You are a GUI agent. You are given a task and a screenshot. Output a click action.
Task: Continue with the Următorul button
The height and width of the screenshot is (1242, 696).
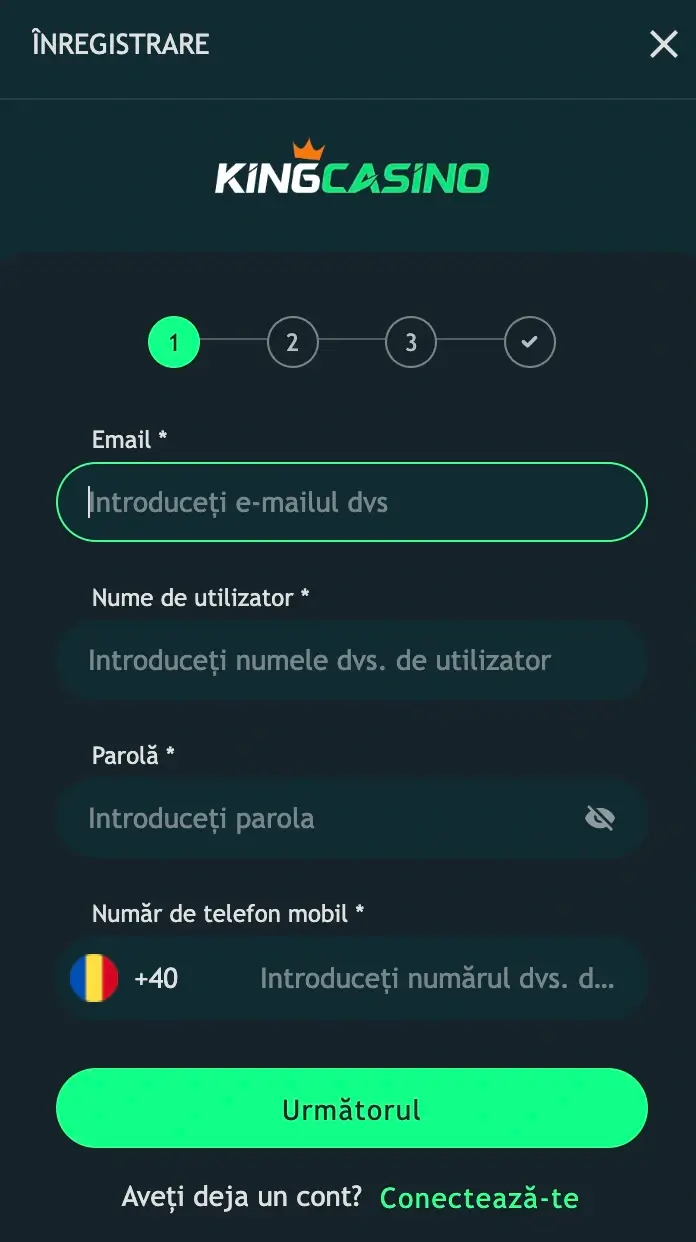(x=352, y=1109)
